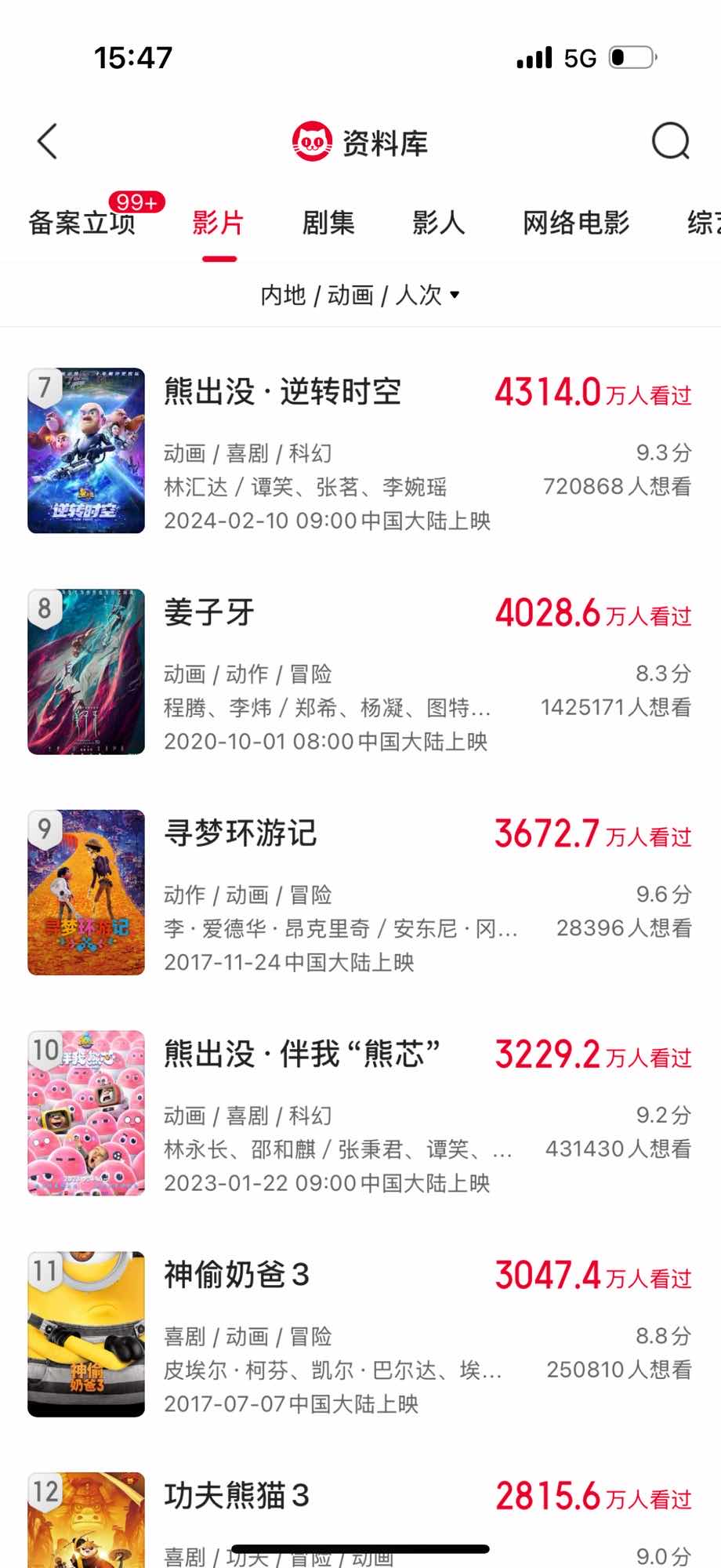Switch to the 网络电影 tab
Screen dimensions: 721x1568
[576, 223]
